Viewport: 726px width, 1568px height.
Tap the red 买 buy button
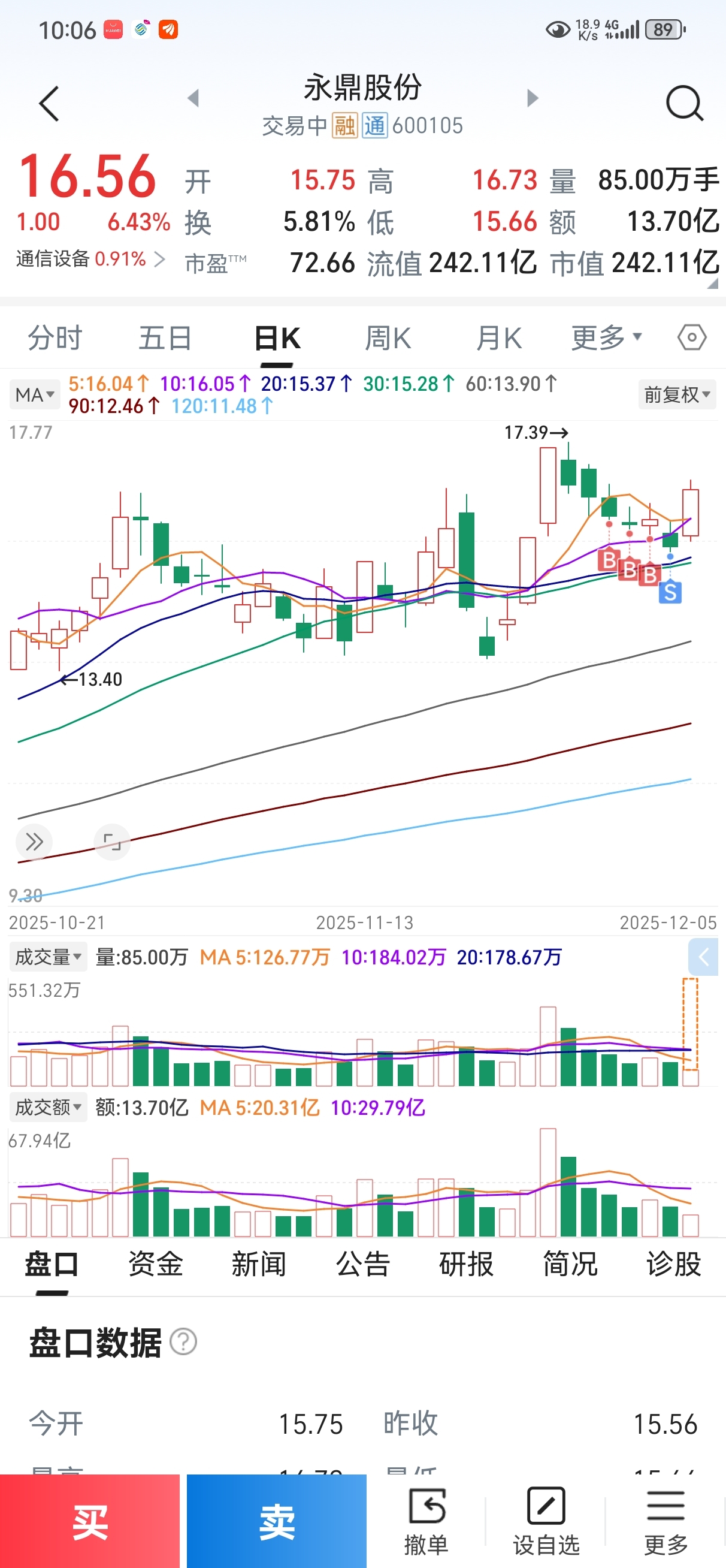[x=90, y=1521]
